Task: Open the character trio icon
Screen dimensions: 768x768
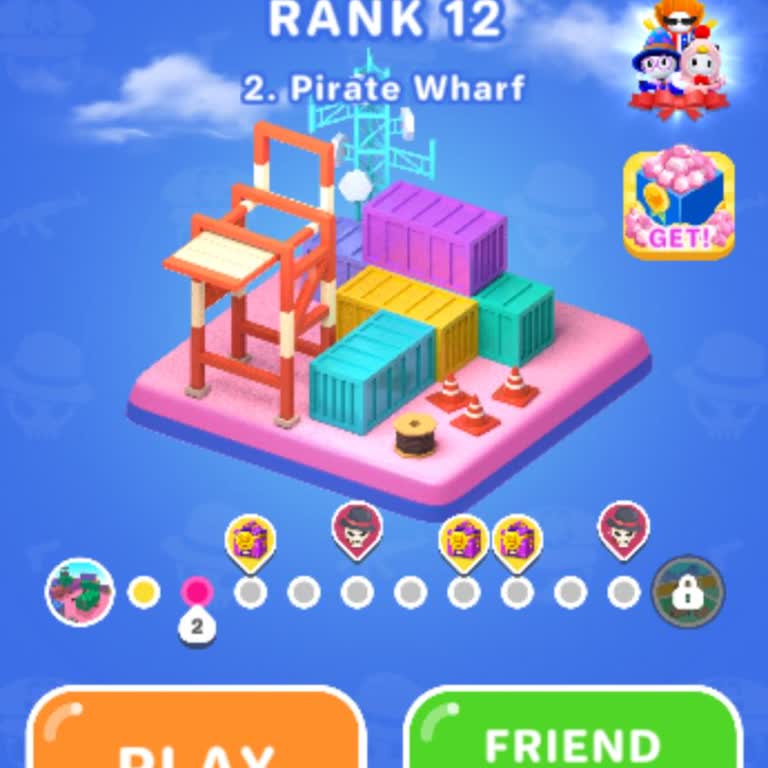Action: point(679,60)
